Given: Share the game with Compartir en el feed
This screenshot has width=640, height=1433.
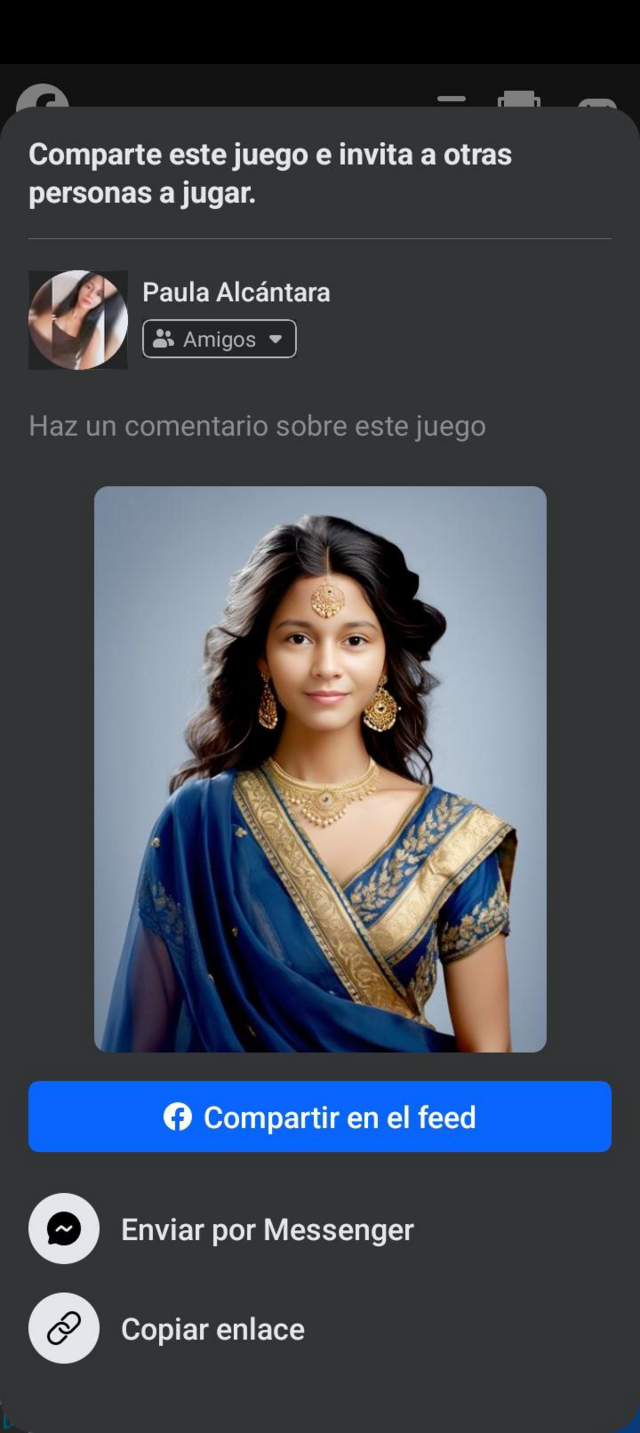Looking at the screenshot, I should pos(320,1116).
